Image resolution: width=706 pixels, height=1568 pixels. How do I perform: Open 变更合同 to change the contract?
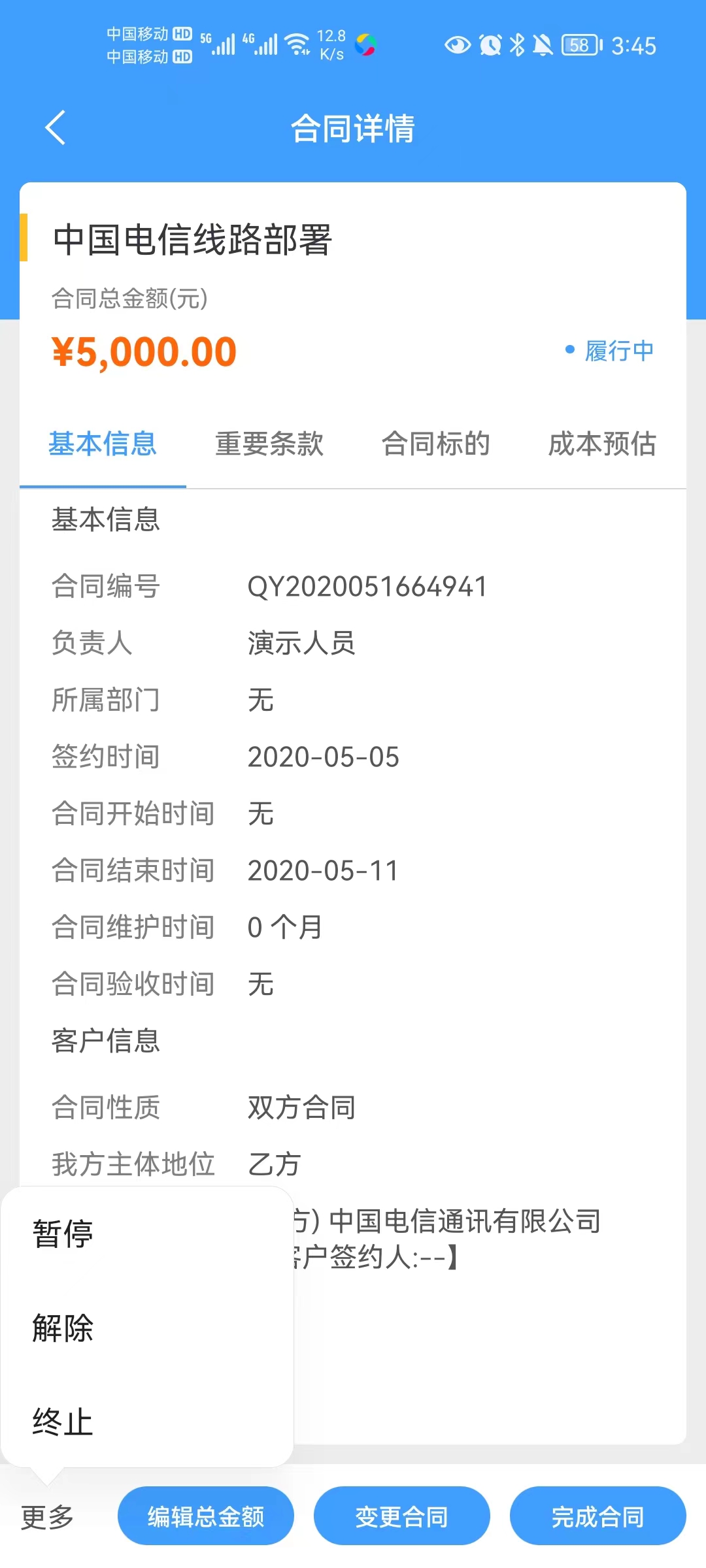point(402,1516)
